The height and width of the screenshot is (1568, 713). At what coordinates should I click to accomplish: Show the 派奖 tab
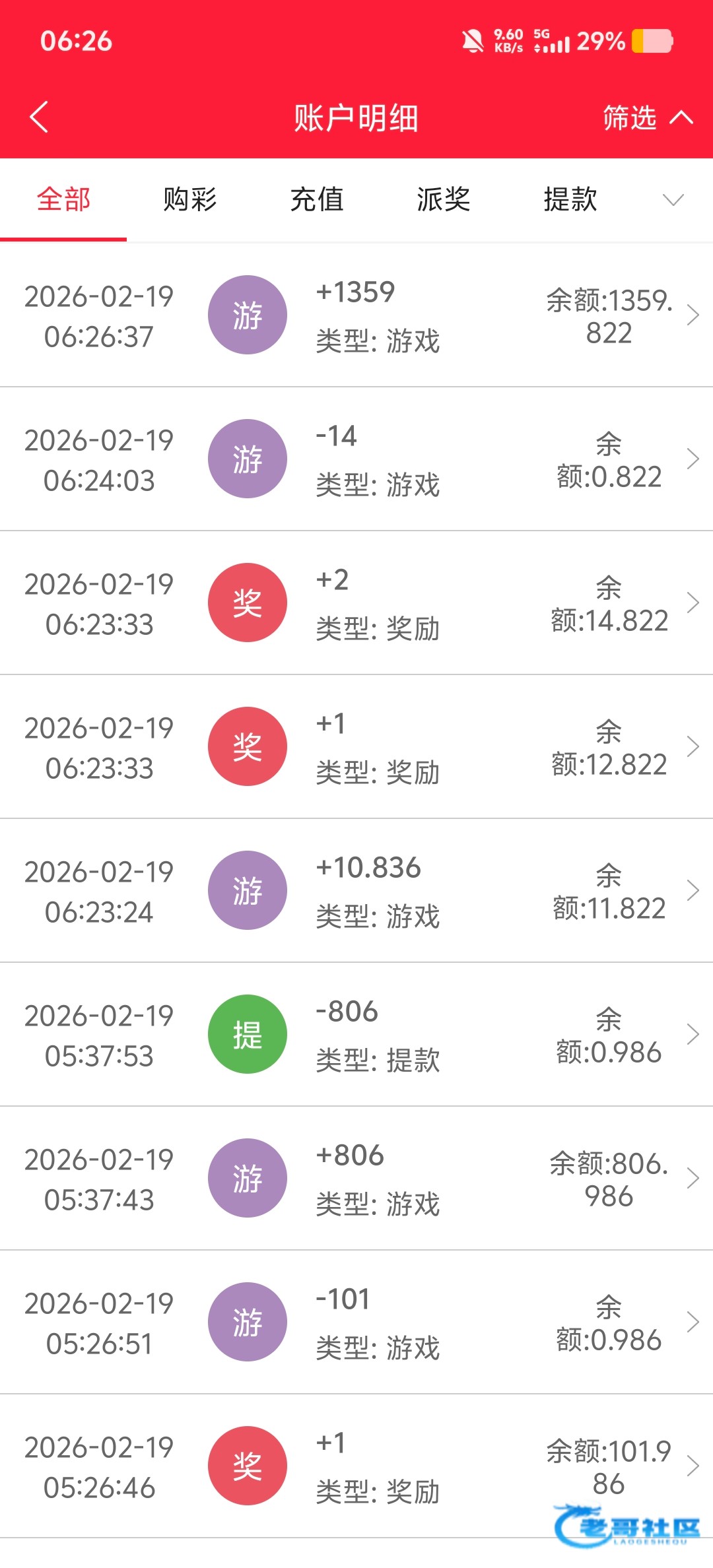pyautogui.click(x=444, y=199)
